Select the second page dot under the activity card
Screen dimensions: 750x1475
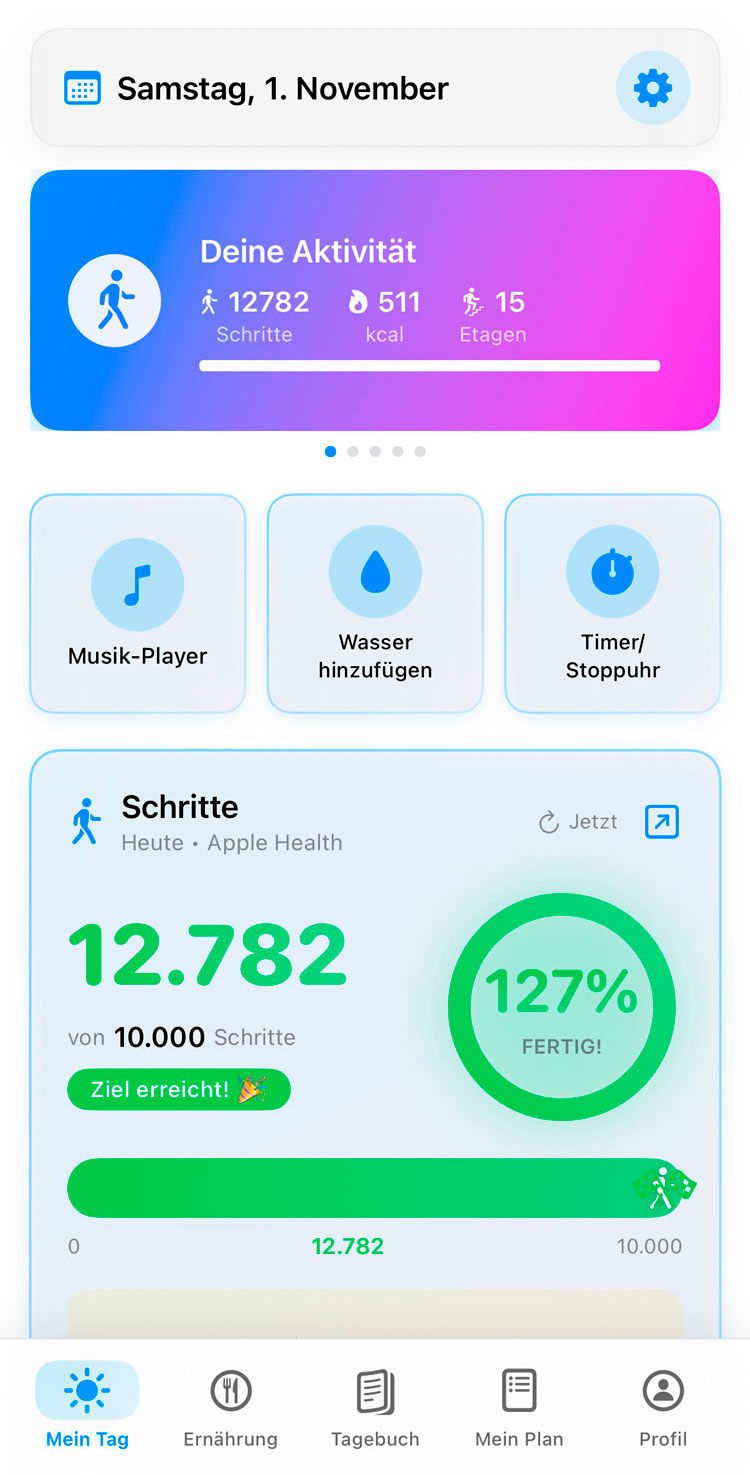352,451
